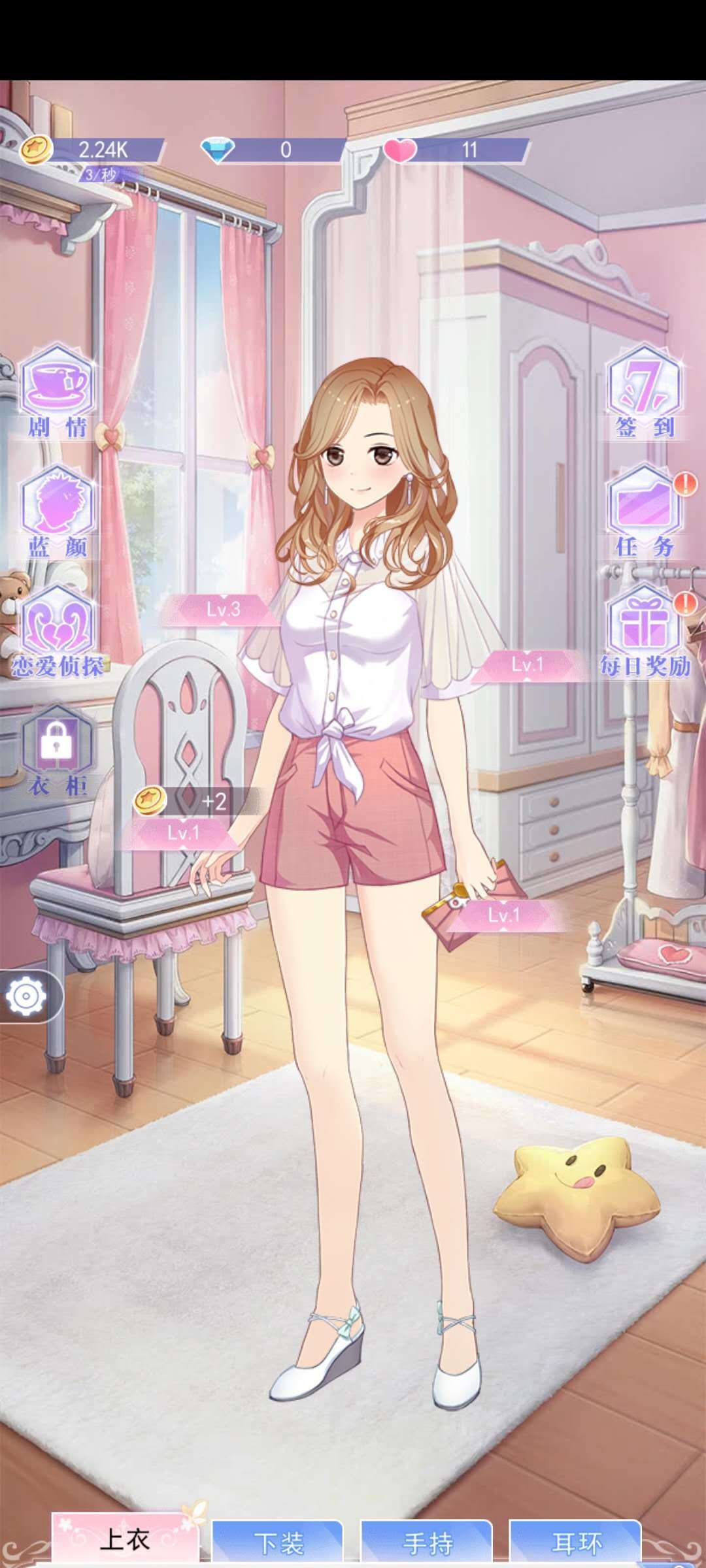Tap the Lv.1 tag on the purse
The image size is (706, 1568).
(x=503, y=915)
